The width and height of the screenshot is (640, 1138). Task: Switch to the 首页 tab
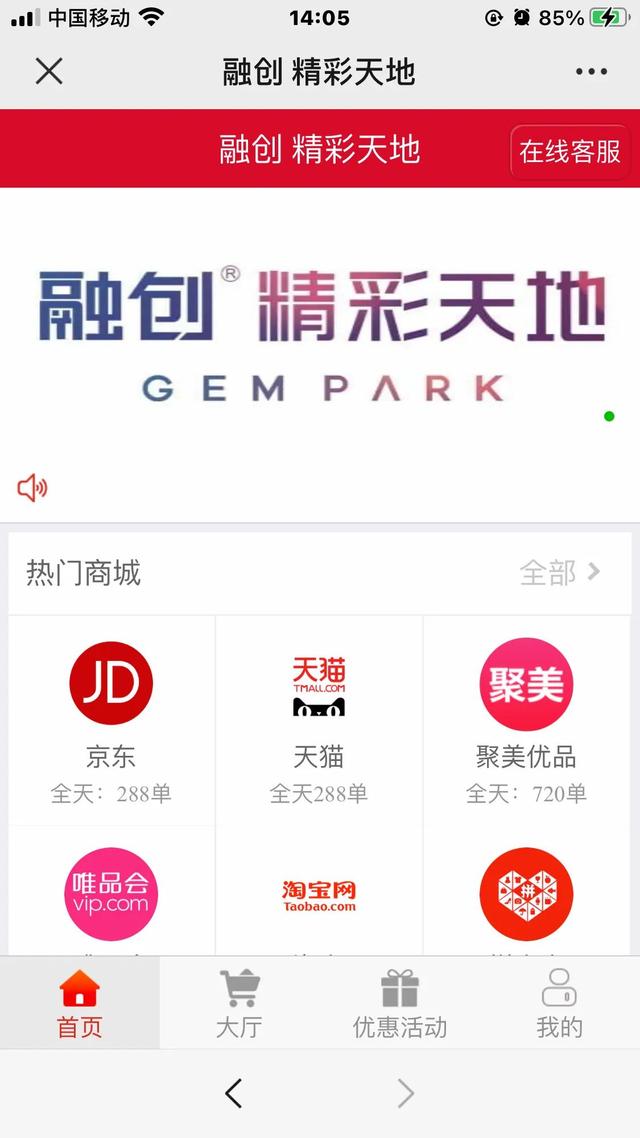coord(80,1002)
